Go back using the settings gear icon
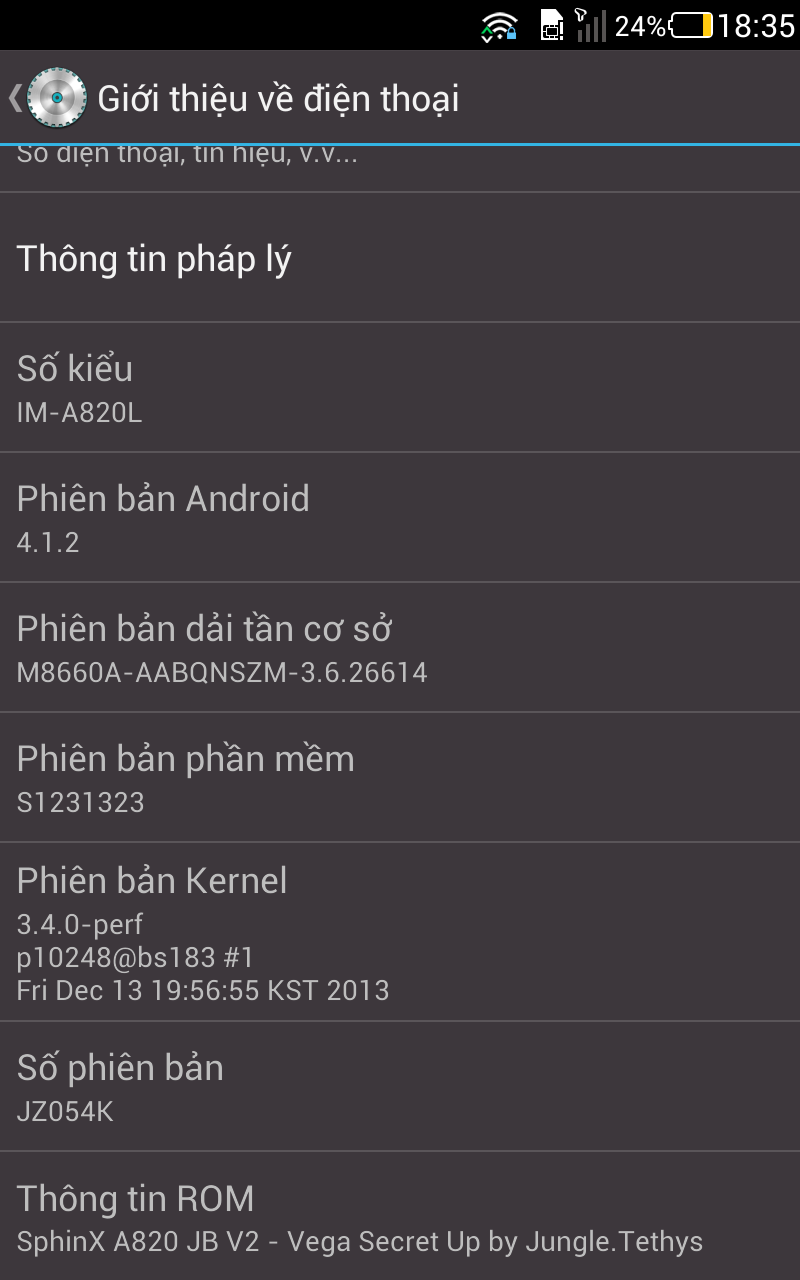 [x=55, y=98]
